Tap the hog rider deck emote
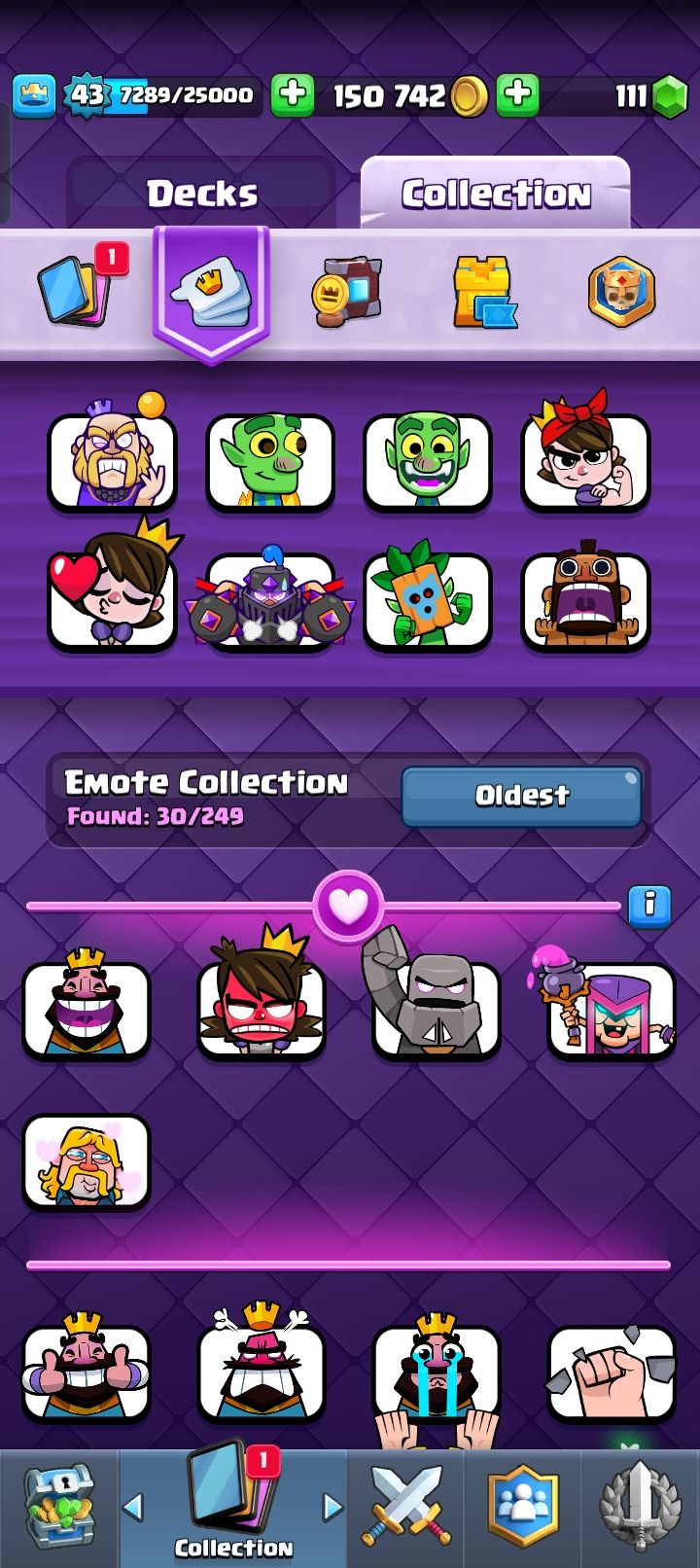The height and width of the screenshot is (1568, 700). [x=584, y=600]
